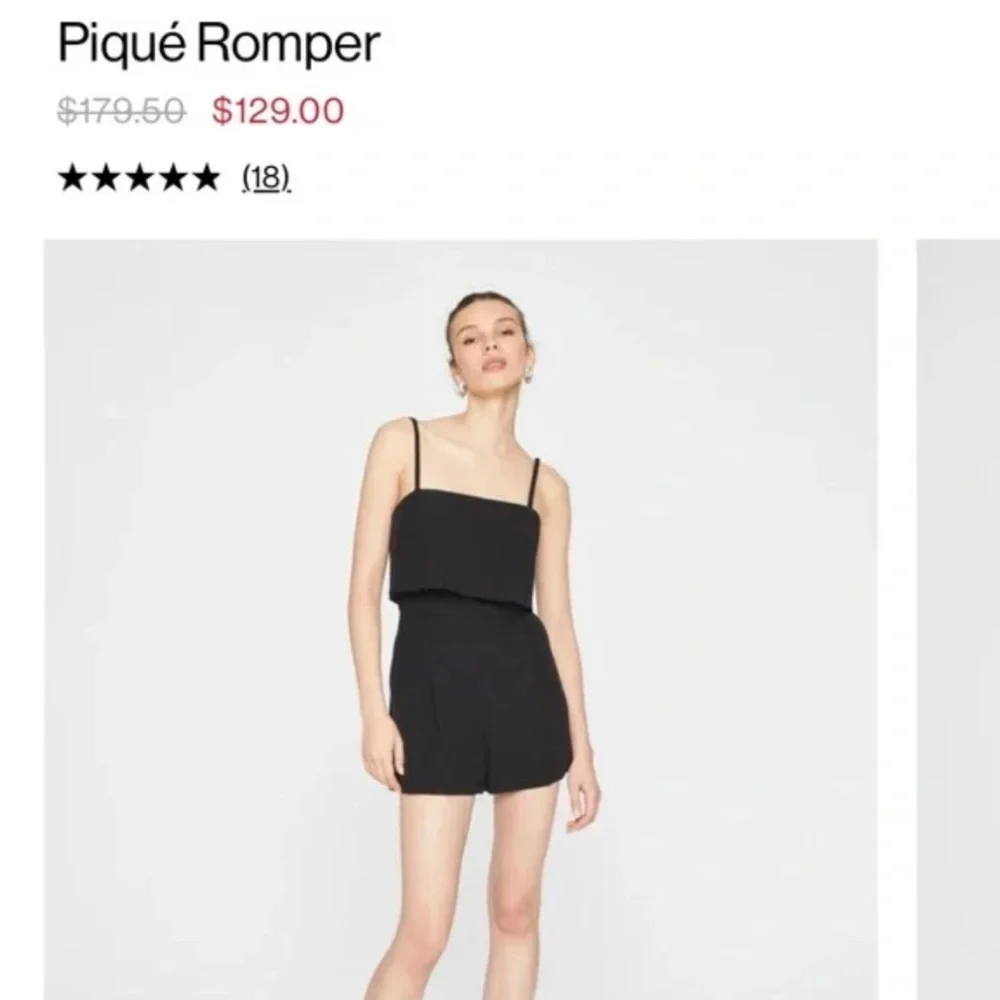Open the 18 reviews link
The width and height of the screenshot is (1000, 1000).
pos(266,177)
